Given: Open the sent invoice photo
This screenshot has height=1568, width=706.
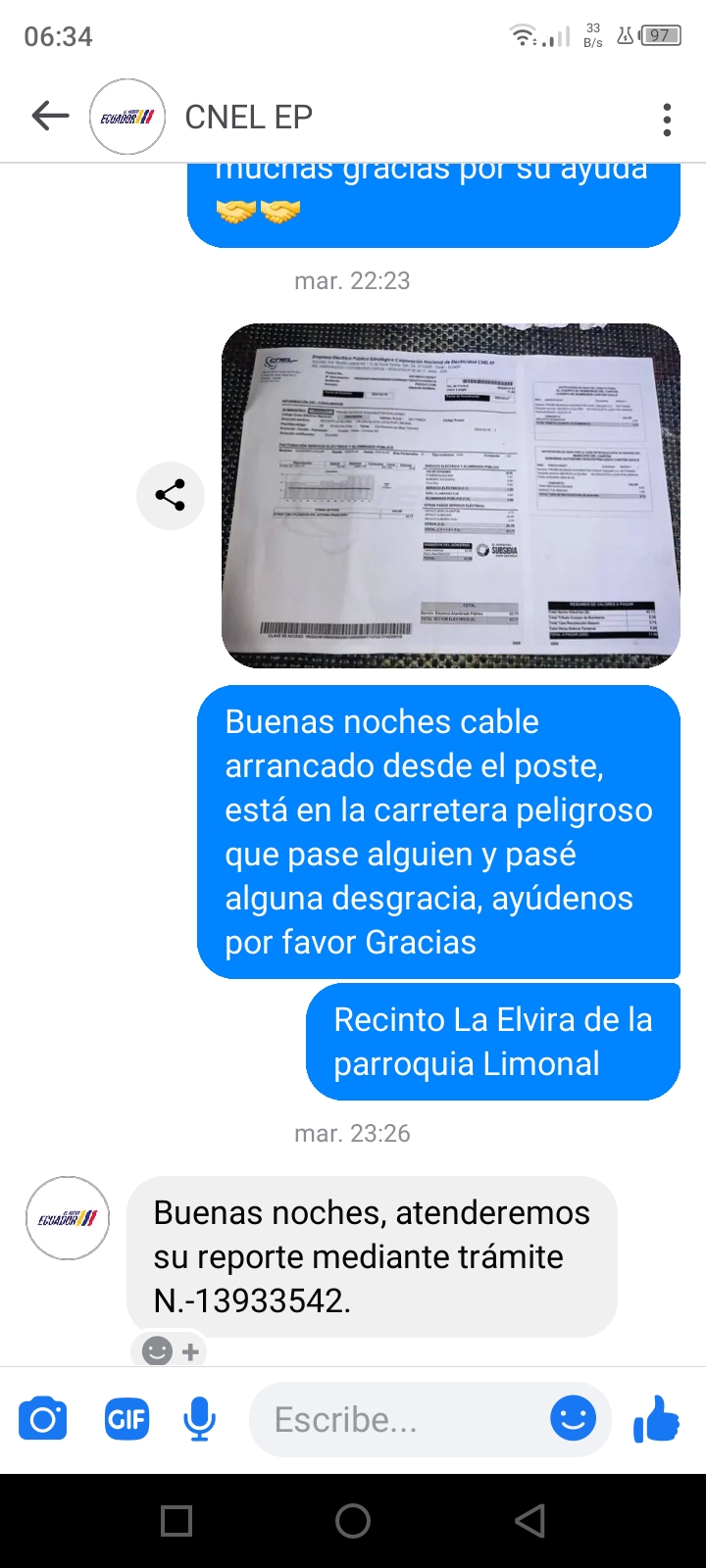Looking at the screenshot, I should tap(451, 495).
